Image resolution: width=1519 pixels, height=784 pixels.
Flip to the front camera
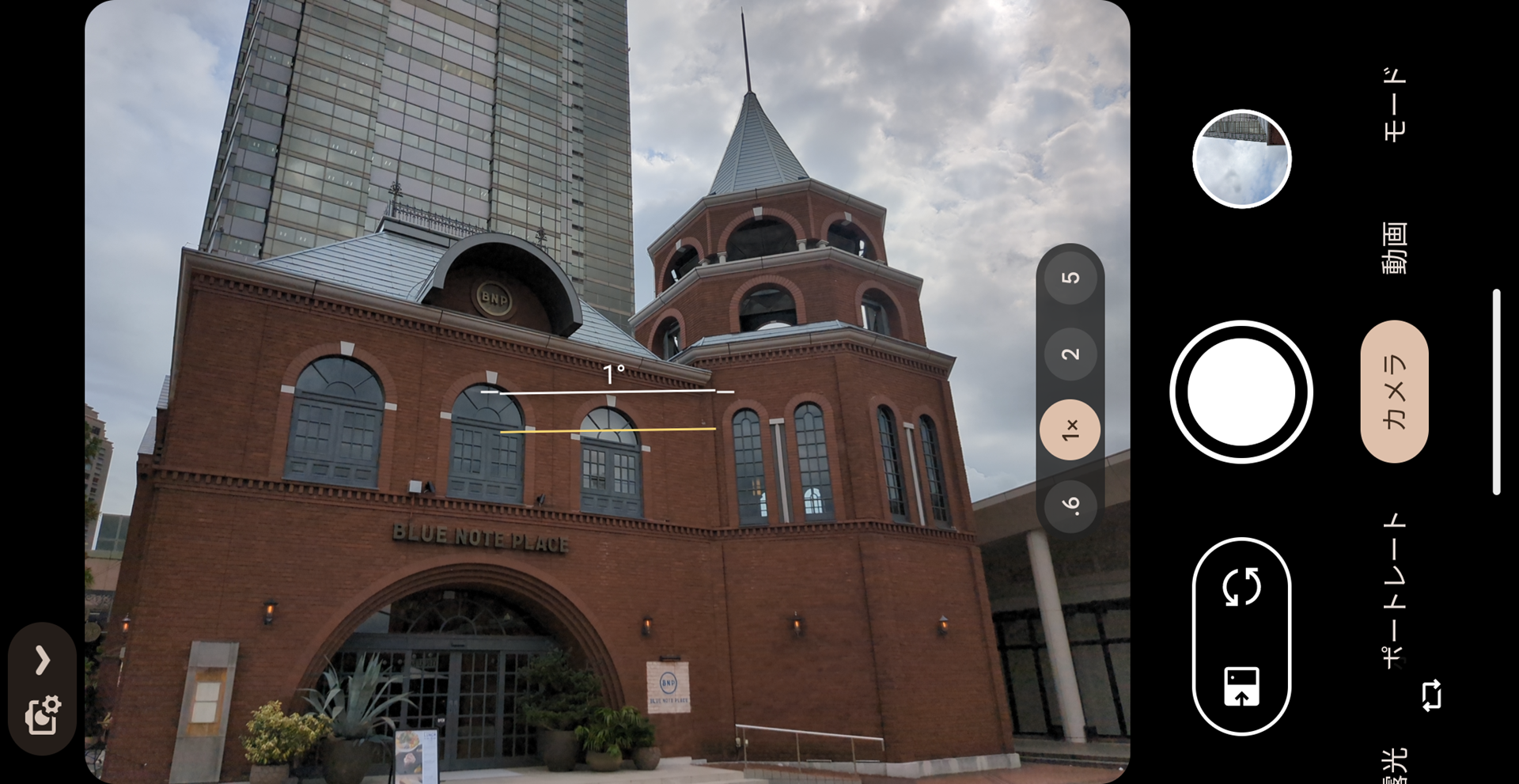coord(1241,587)
